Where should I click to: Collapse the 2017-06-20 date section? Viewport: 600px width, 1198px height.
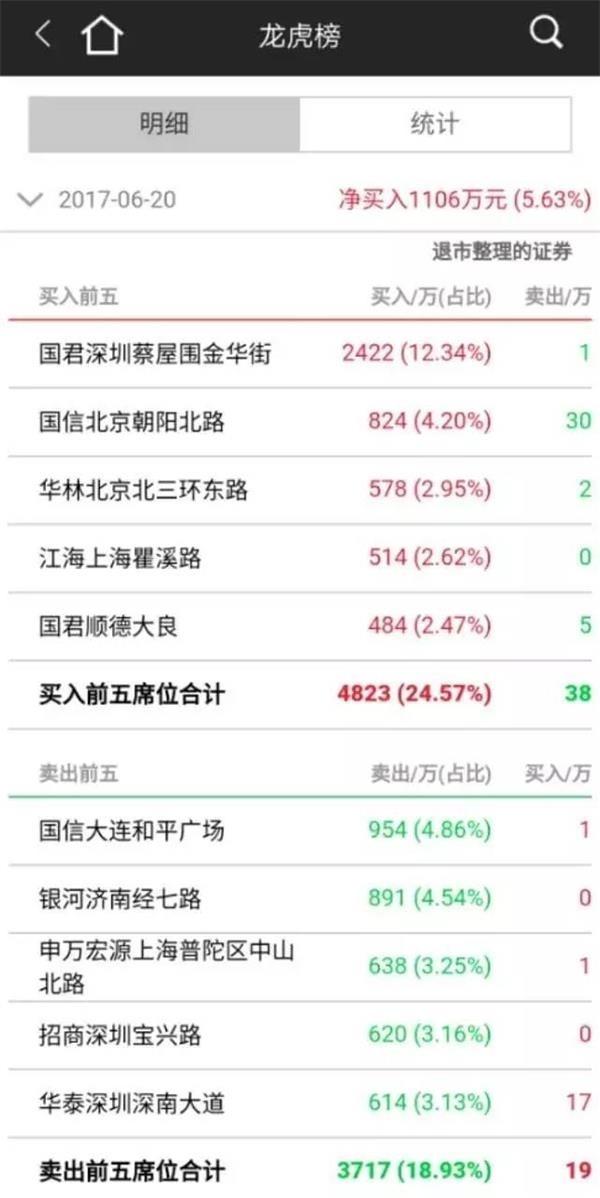(31, 200)
